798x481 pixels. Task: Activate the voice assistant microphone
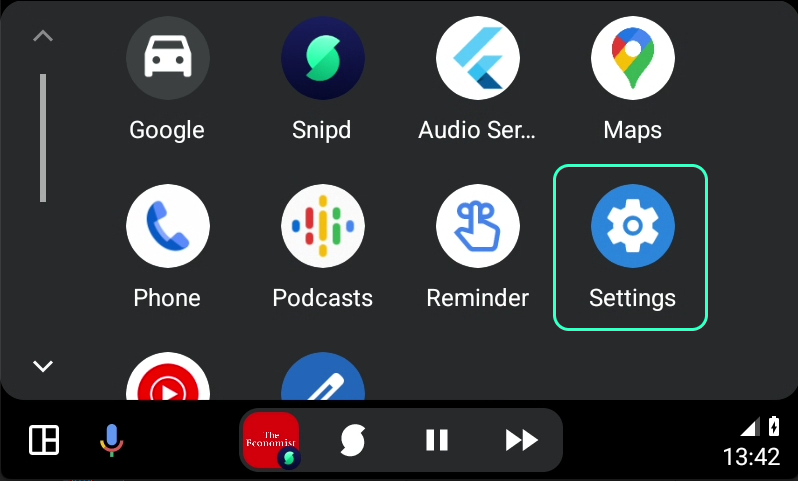pyautogui.click(x=111, y=440)
